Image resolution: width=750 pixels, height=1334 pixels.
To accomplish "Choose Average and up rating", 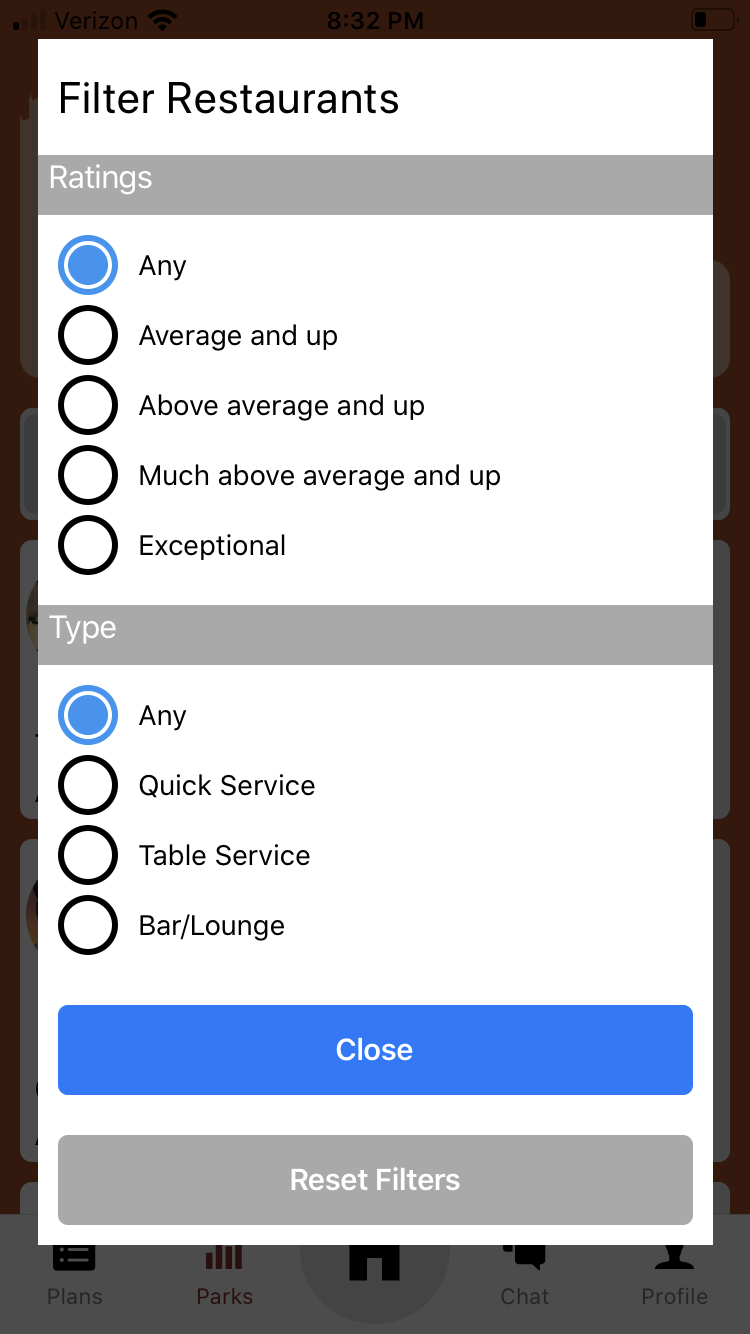I will pyautogui.click(x=87, y=335).
